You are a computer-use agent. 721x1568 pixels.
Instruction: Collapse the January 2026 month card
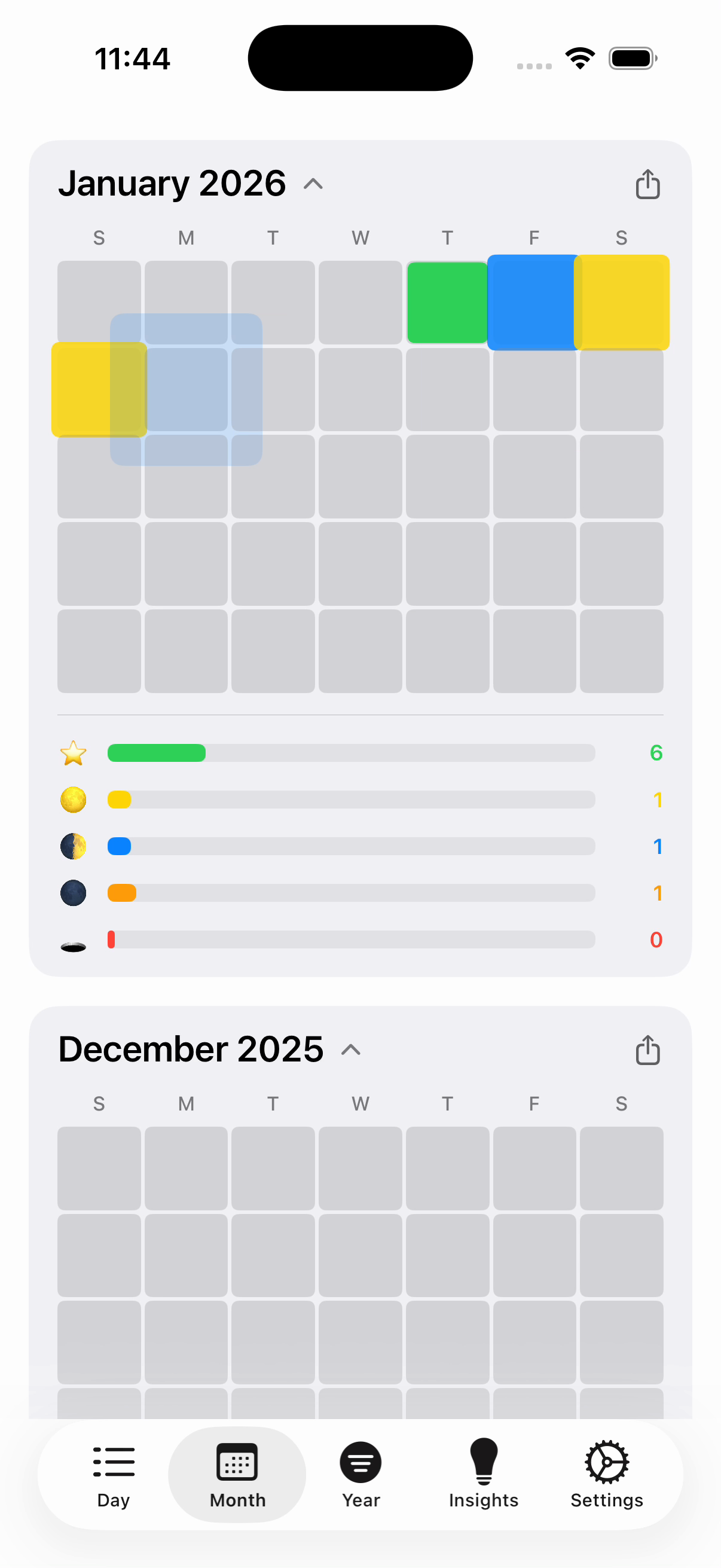pyautogui.click(x=313, y=184)
